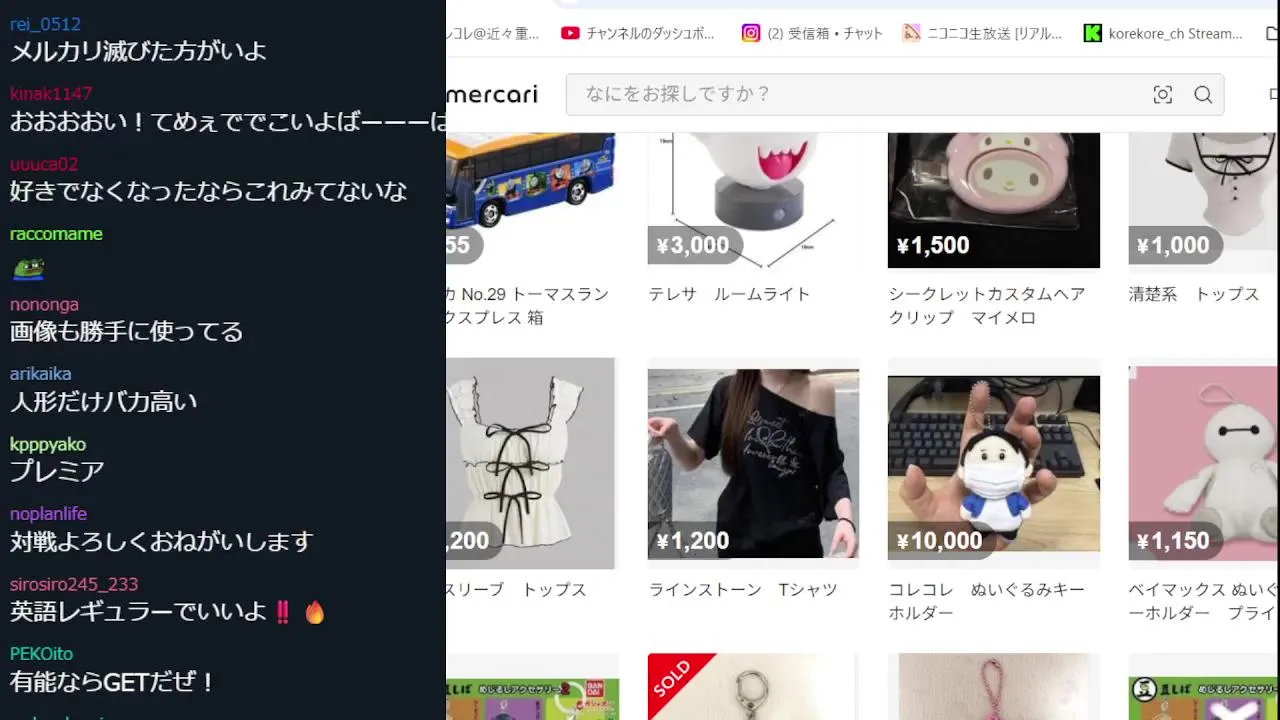Image resolution: width=1280 pixels, height=720 pixels.
Task: Open the マイメロ hair clip listing
Action: point(993,200)
